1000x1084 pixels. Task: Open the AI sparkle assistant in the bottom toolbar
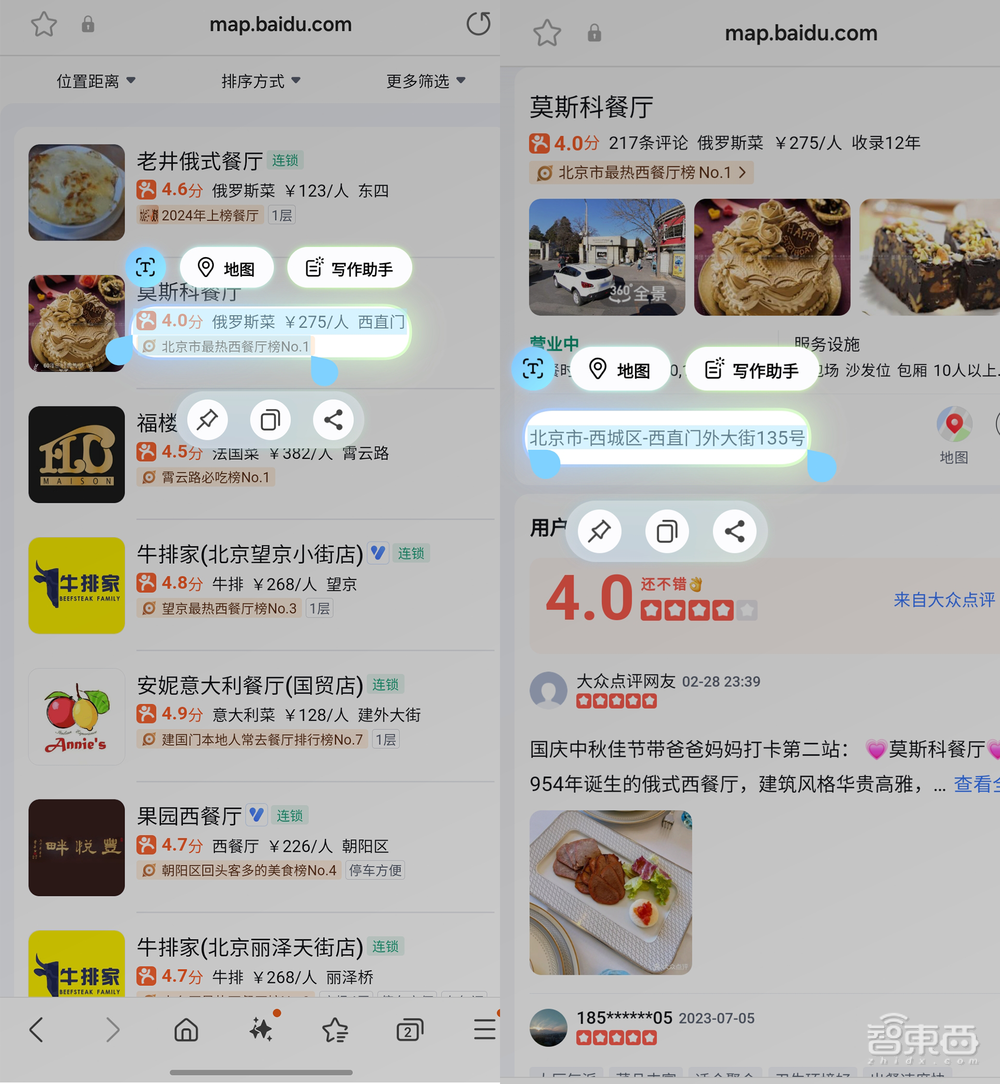[x=260, y=1028]
